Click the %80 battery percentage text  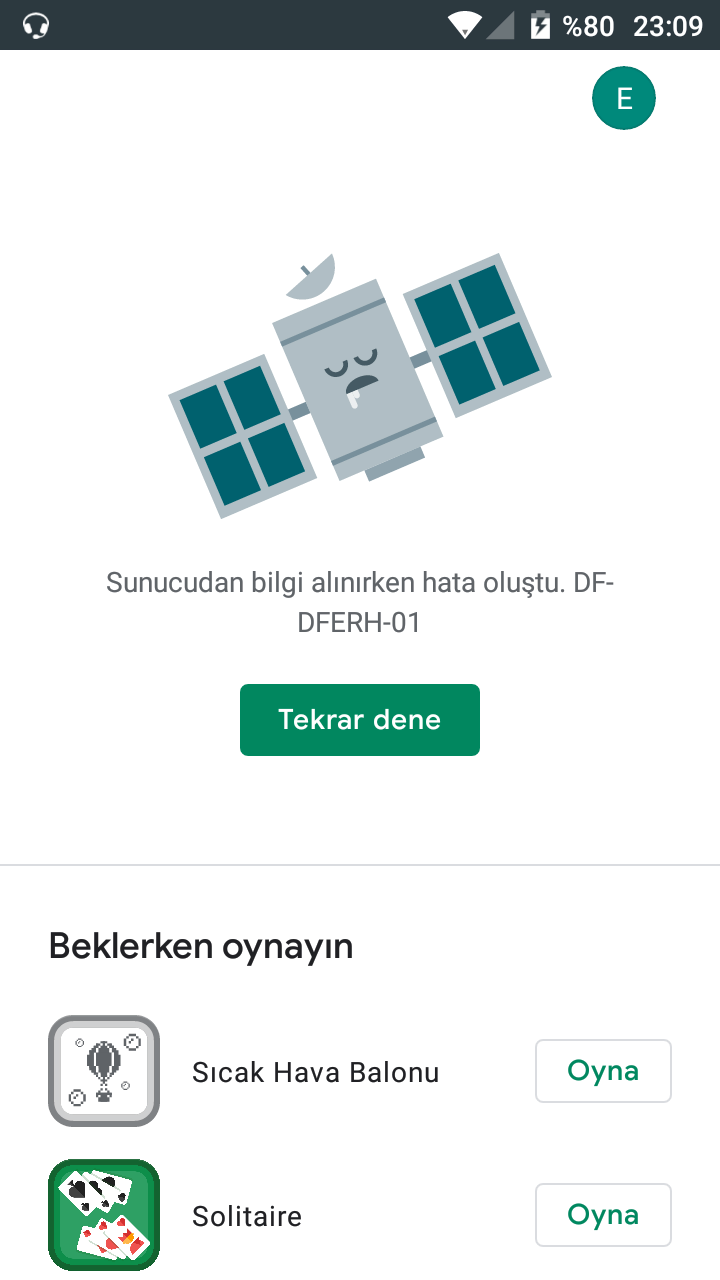click(x=589, y=26)
